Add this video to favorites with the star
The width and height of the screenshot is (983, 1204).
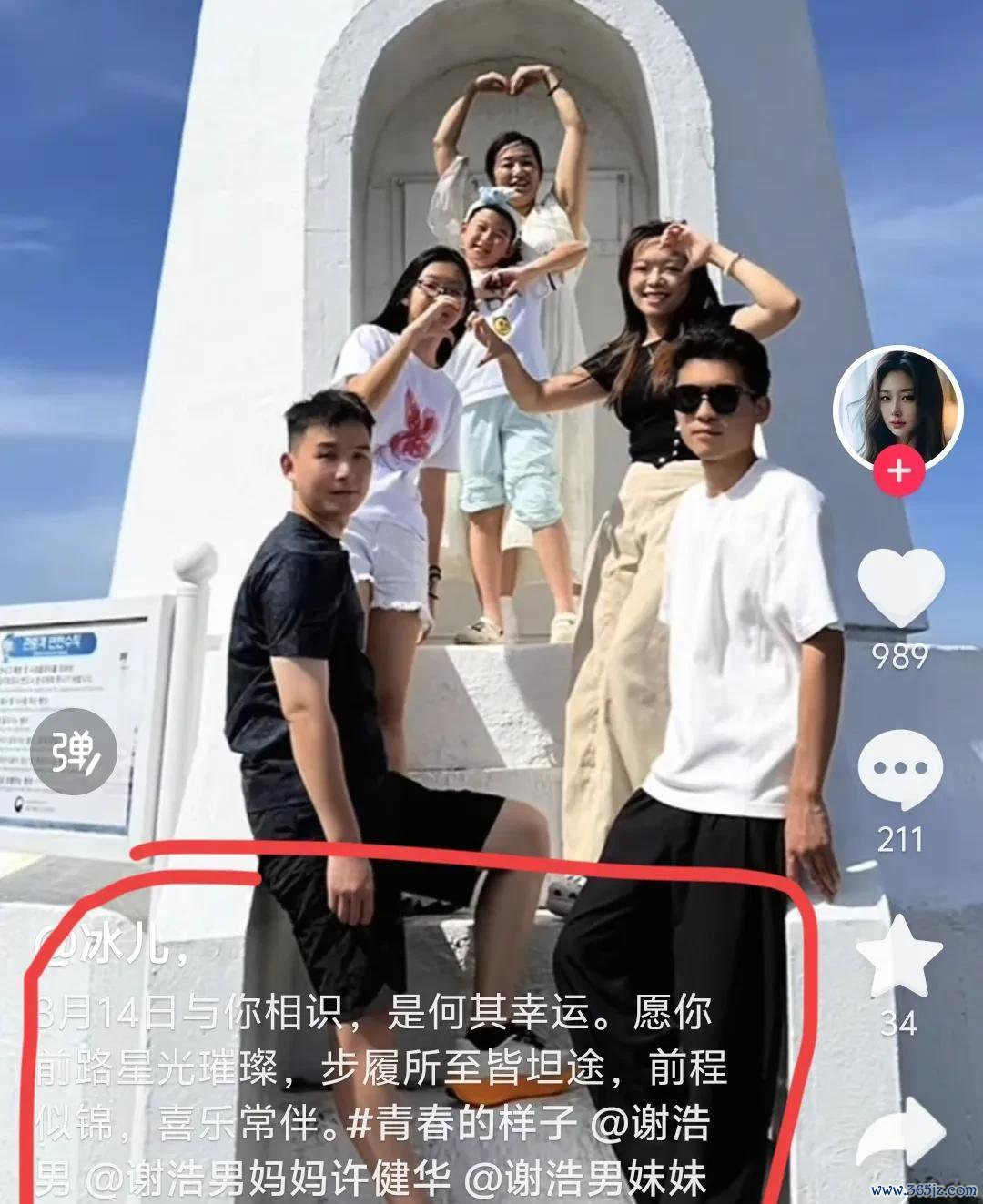[x=900, y=956]
